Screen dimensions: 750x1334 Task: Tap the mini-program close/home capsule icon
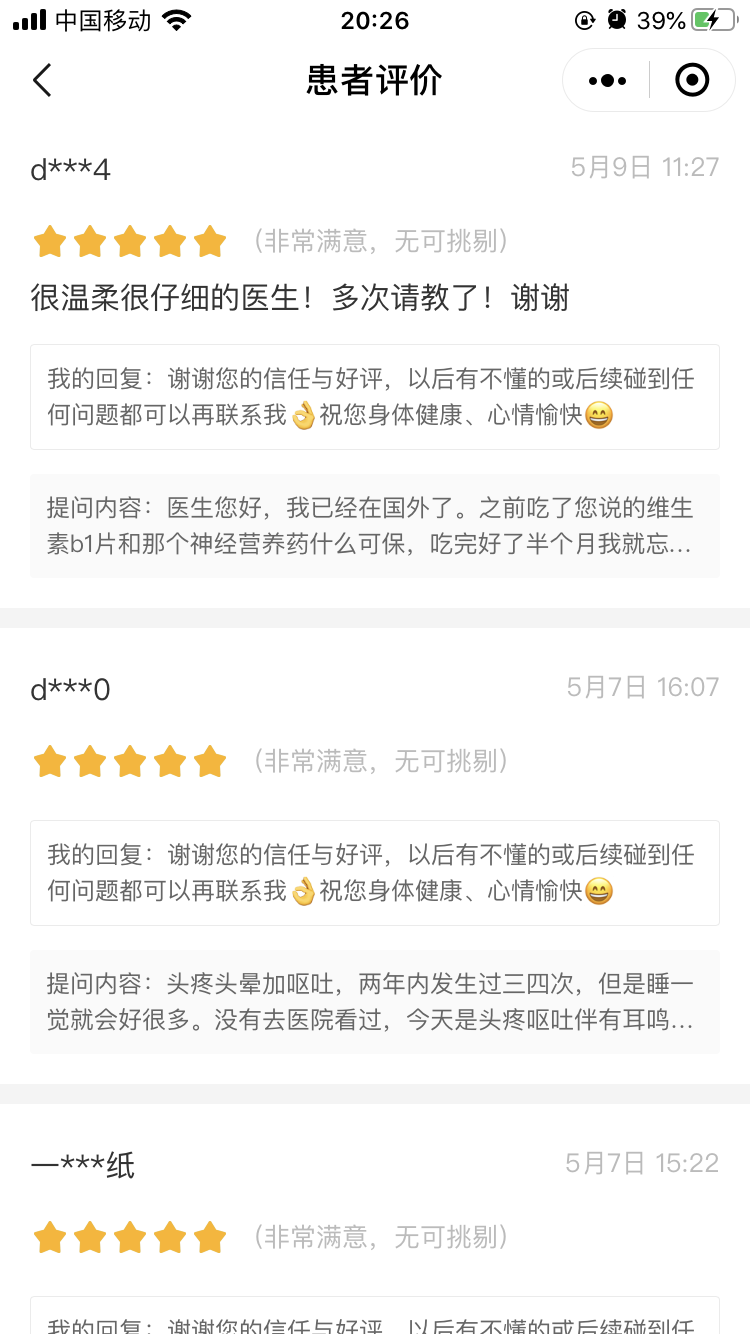(x=691, y=80)
